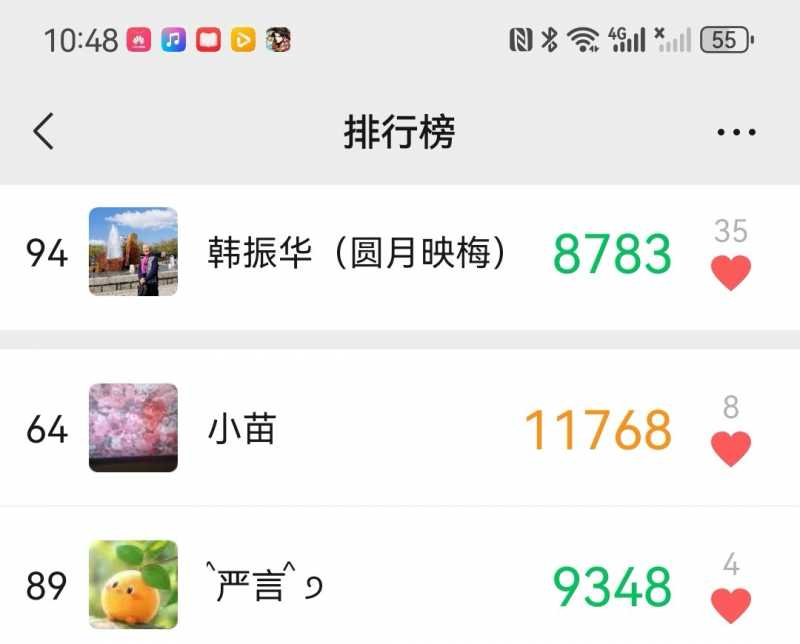Like 韩振华（圆月映梅）'s step count

730,272
